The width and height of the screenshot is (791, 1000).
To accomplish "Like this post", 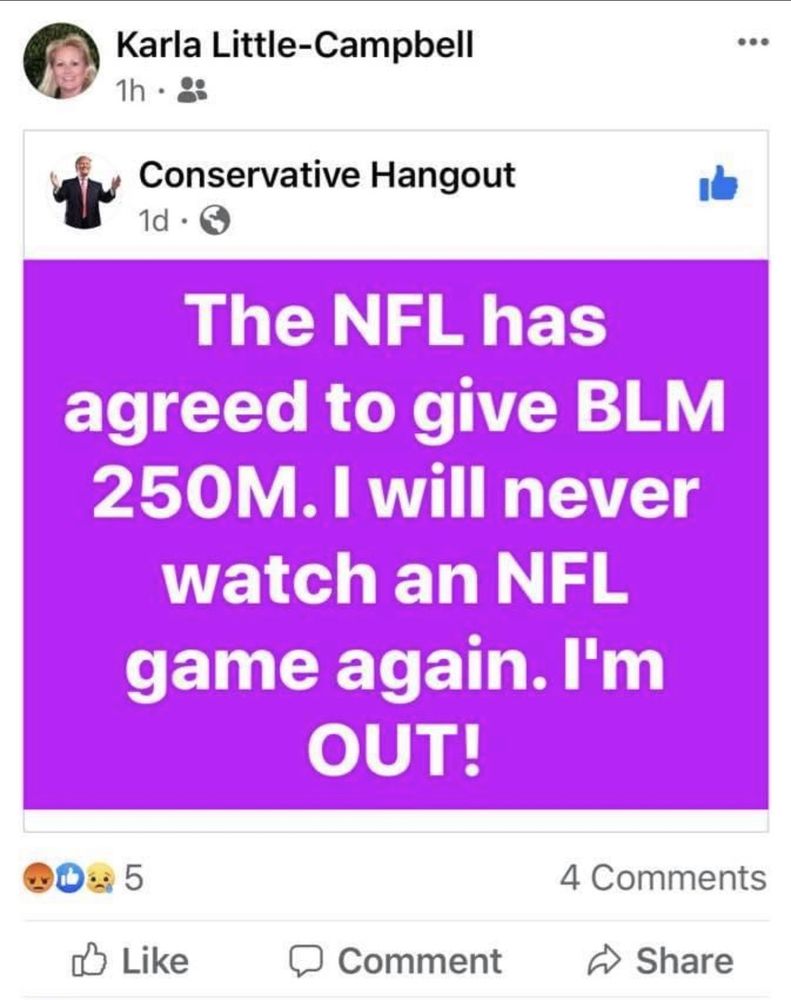I will (131, 961).
